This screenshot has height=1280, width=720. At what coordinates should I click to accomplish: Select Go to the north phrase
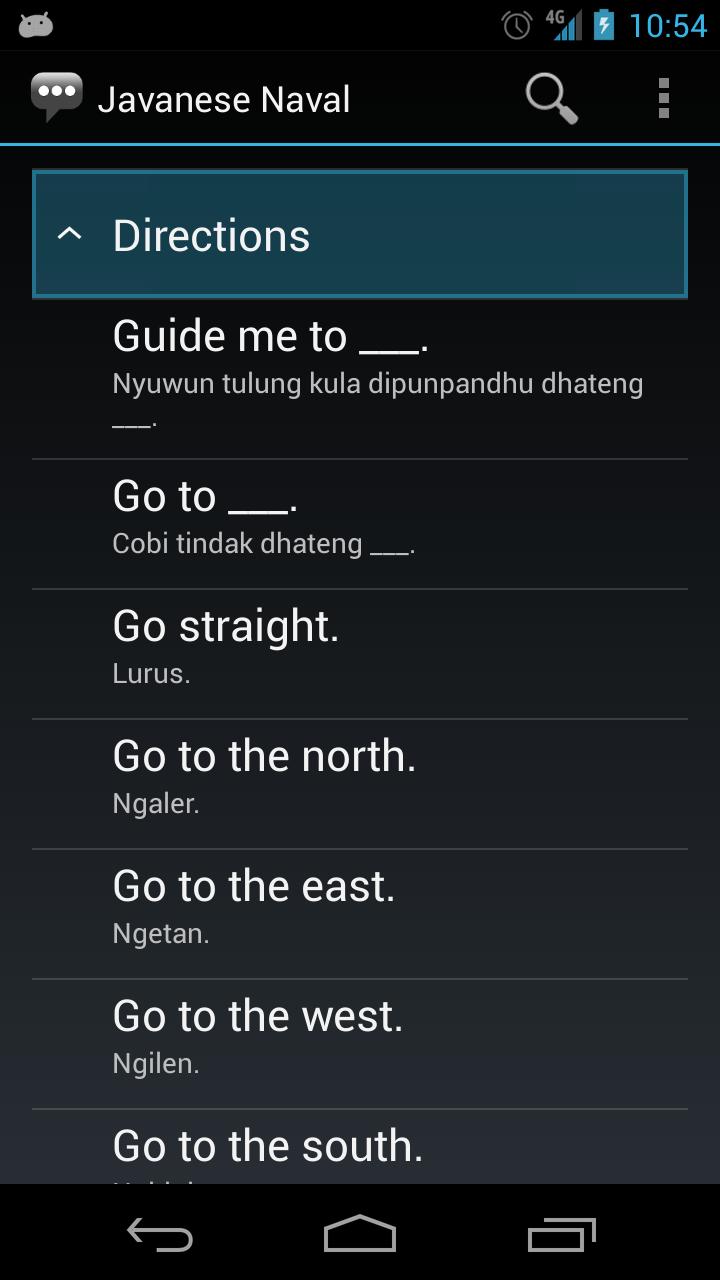click(360, 775)
